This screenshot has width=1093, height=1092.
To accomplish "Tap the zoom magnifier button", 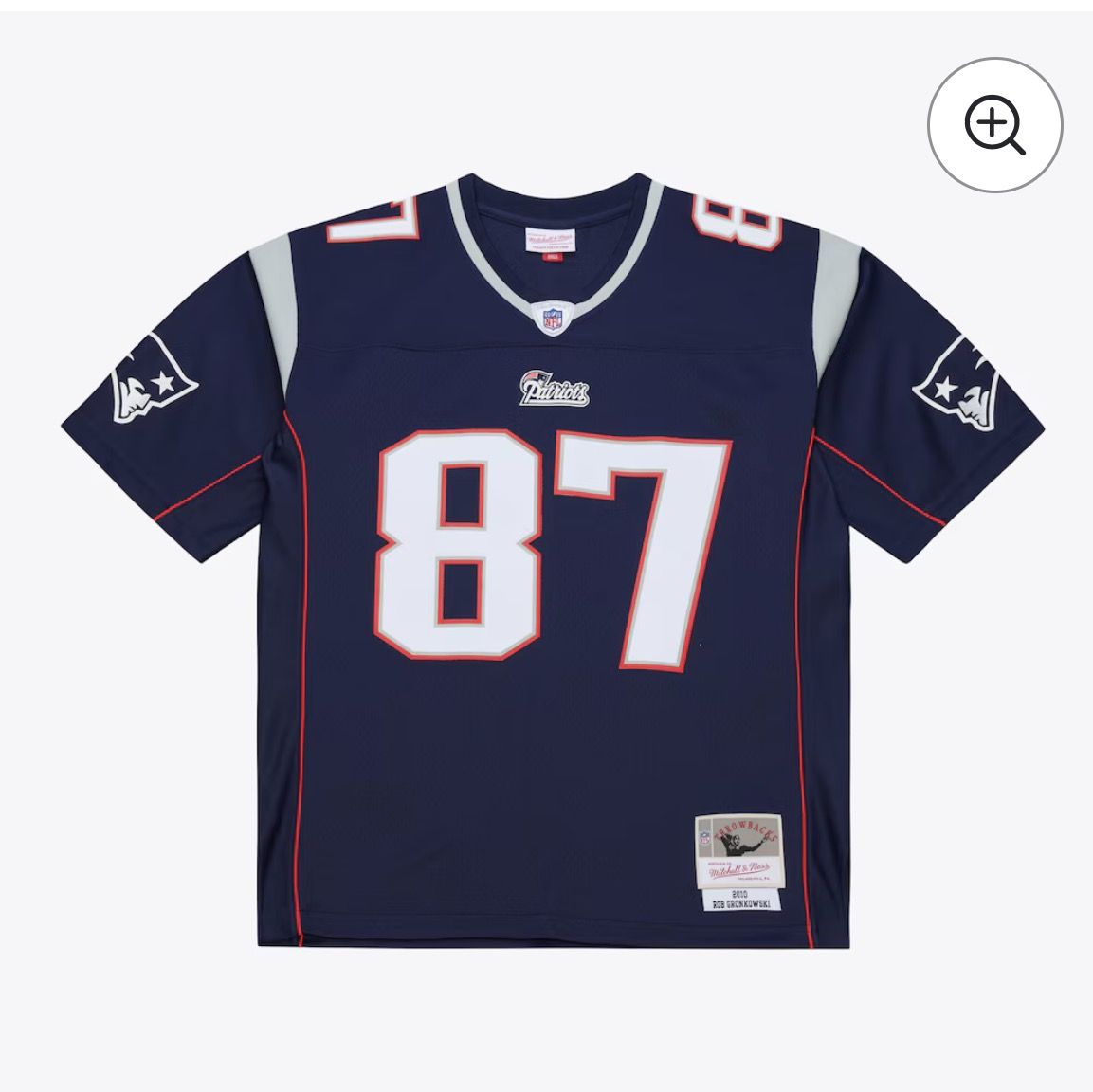I will 994,125.
